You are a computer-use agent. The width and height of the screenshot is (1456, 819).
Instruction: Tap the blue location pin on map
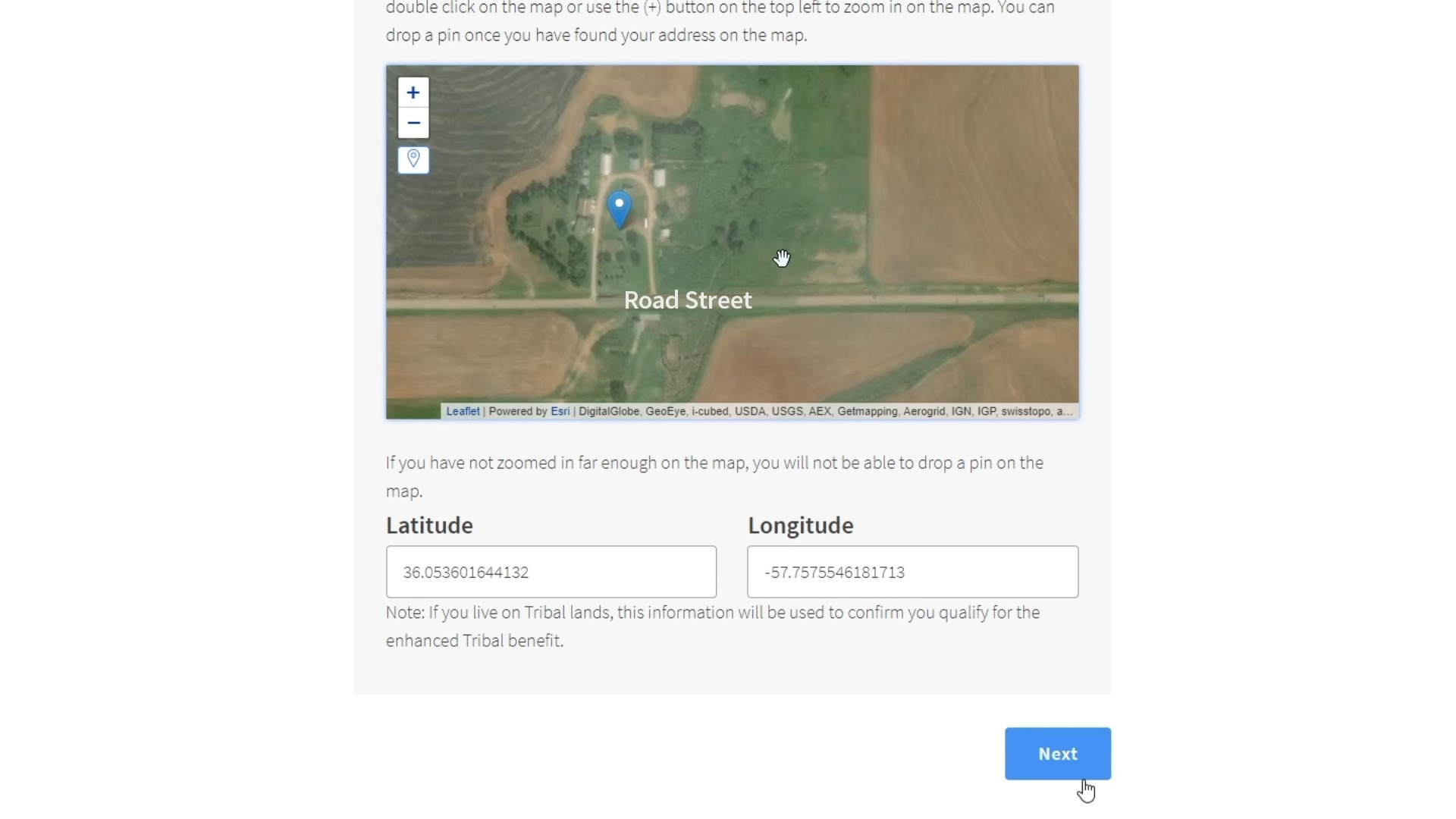(620, 209)
